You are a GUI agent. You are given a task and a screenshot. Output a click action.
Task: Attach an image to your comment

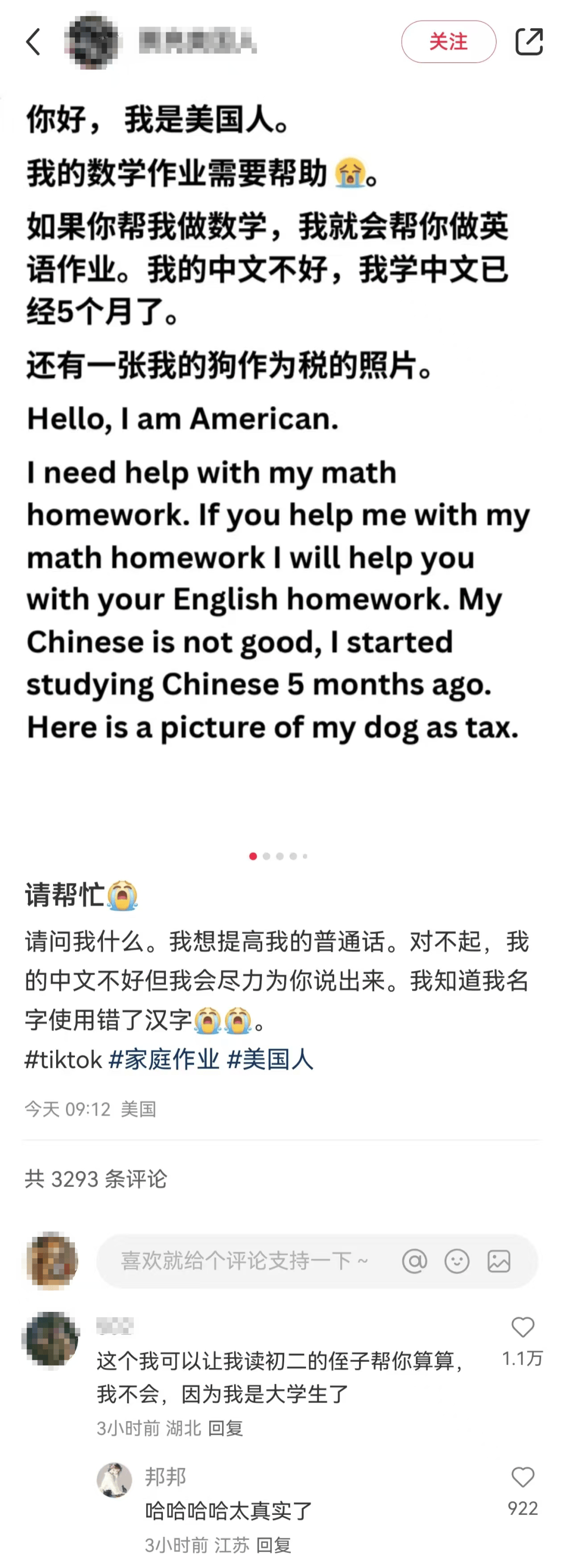[x=499, y=1261]
